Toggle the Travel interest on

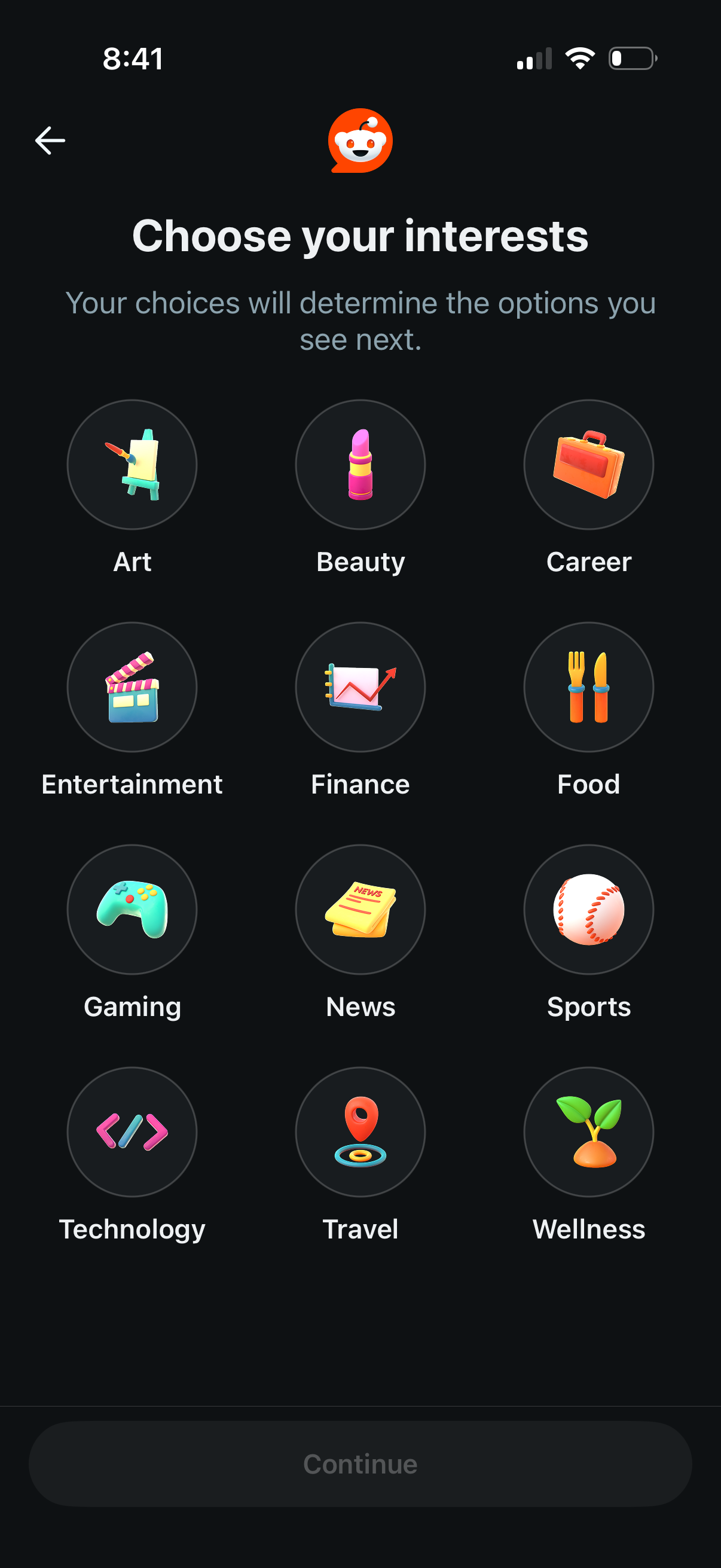(x=360, y=1132)
